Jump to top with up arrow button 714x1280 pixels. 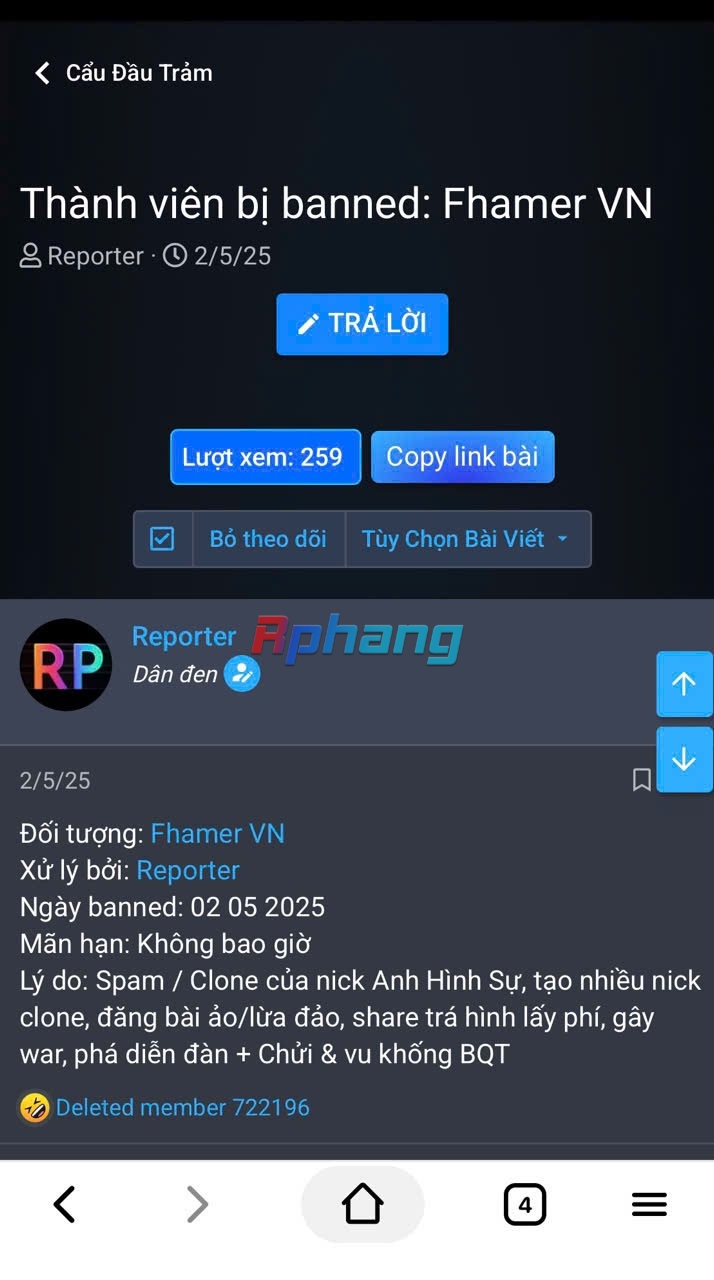pos(684,684)
